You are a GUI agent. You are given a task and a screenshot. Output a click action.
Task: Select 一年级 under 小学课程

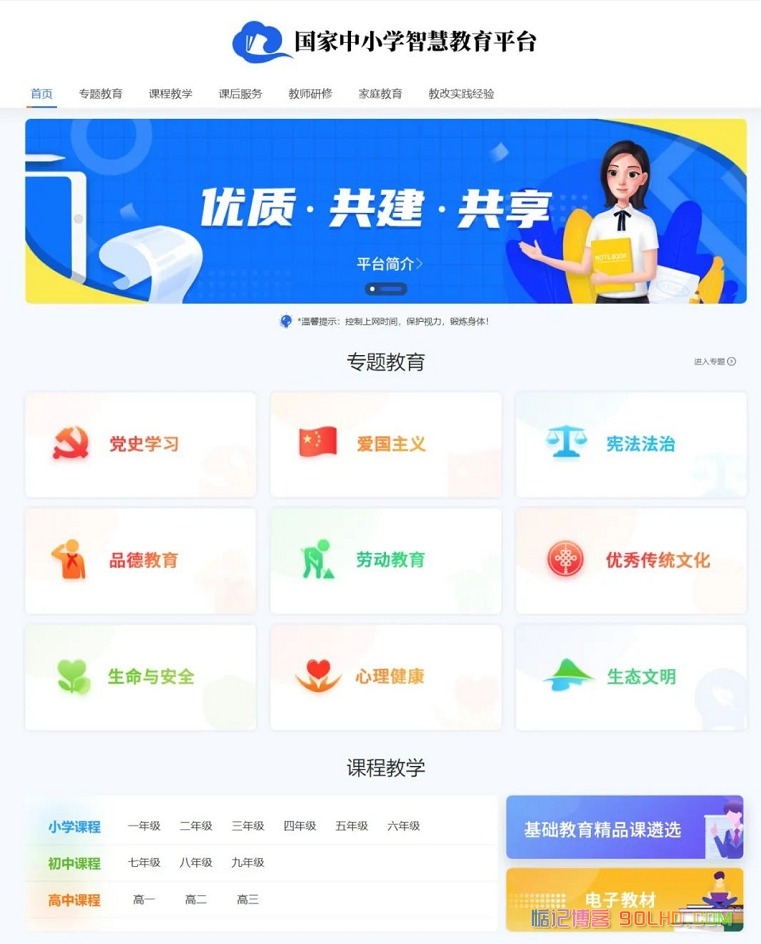(x=144, y=826)
